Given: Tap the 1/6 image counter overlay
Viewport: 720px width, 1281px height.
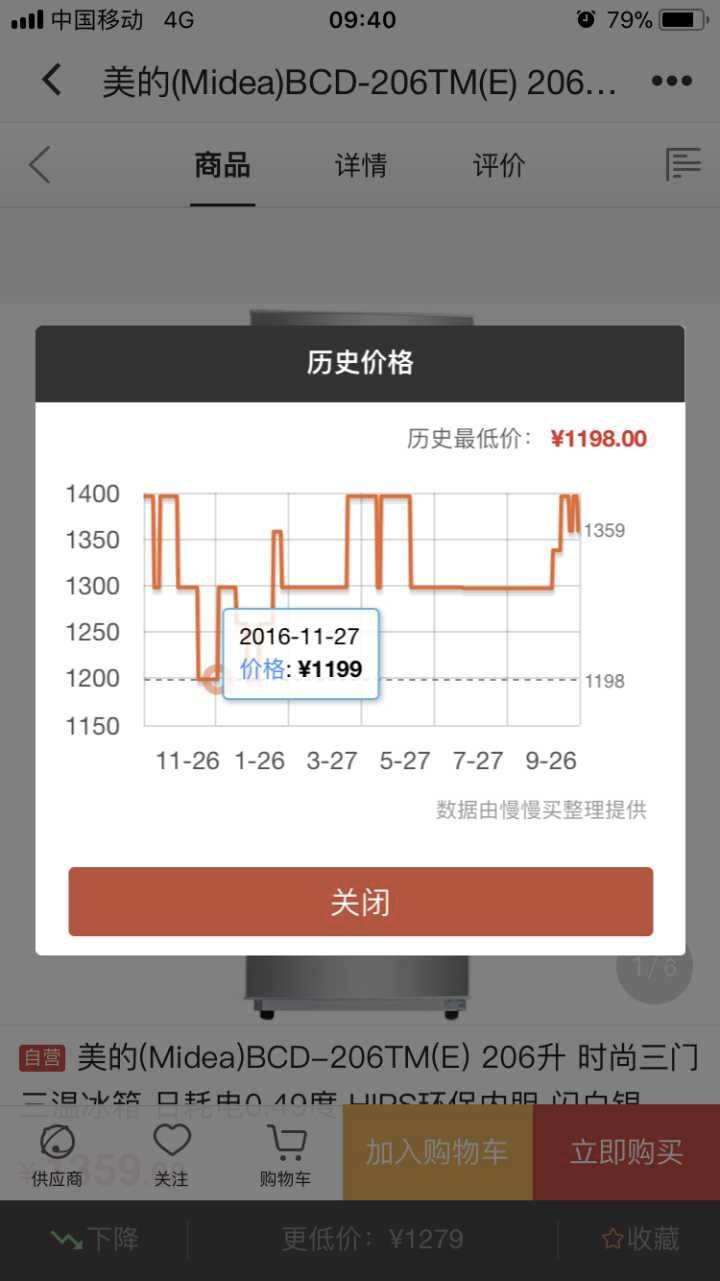Looking at the screenshot, I should coord(653,965).
